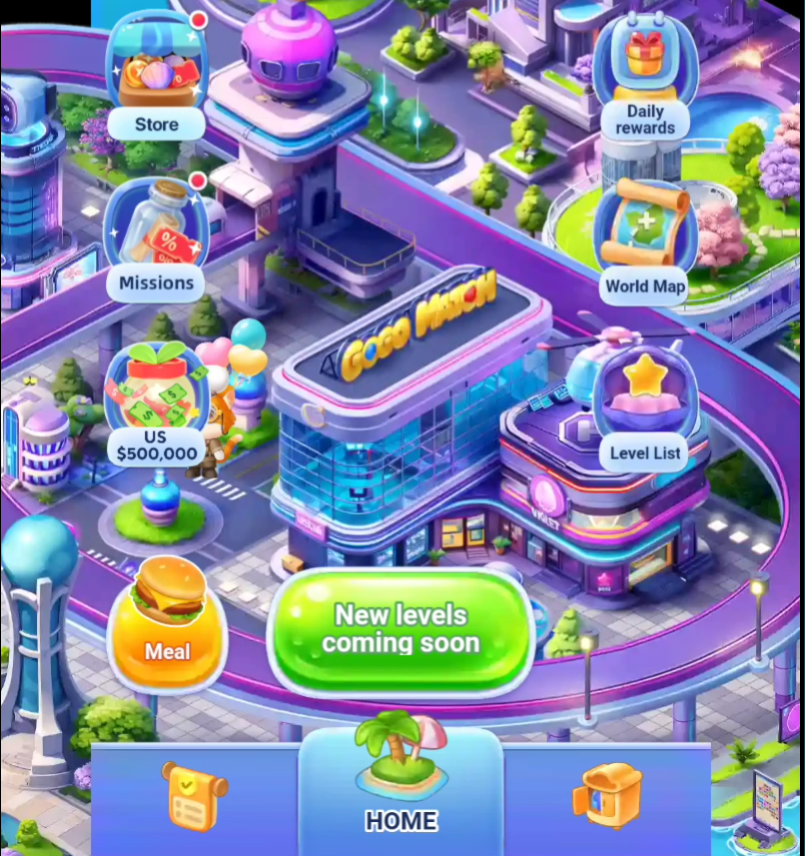Tap the New levels coming soon button
Image resolution: width=805 pixels, height=856 pixels.
click(x=400, y=630)
